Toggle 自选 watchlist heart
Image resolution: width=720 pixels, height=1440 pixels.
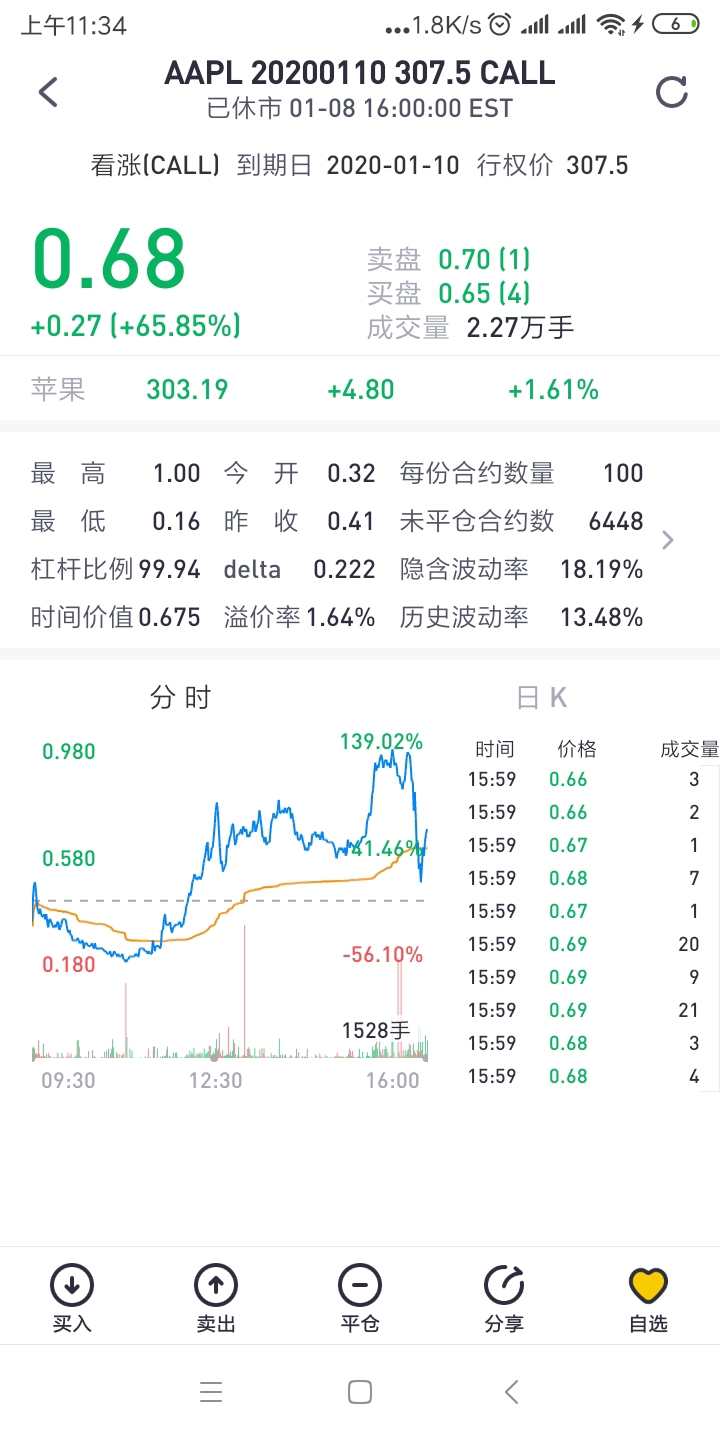click(x=648, y=1298)
